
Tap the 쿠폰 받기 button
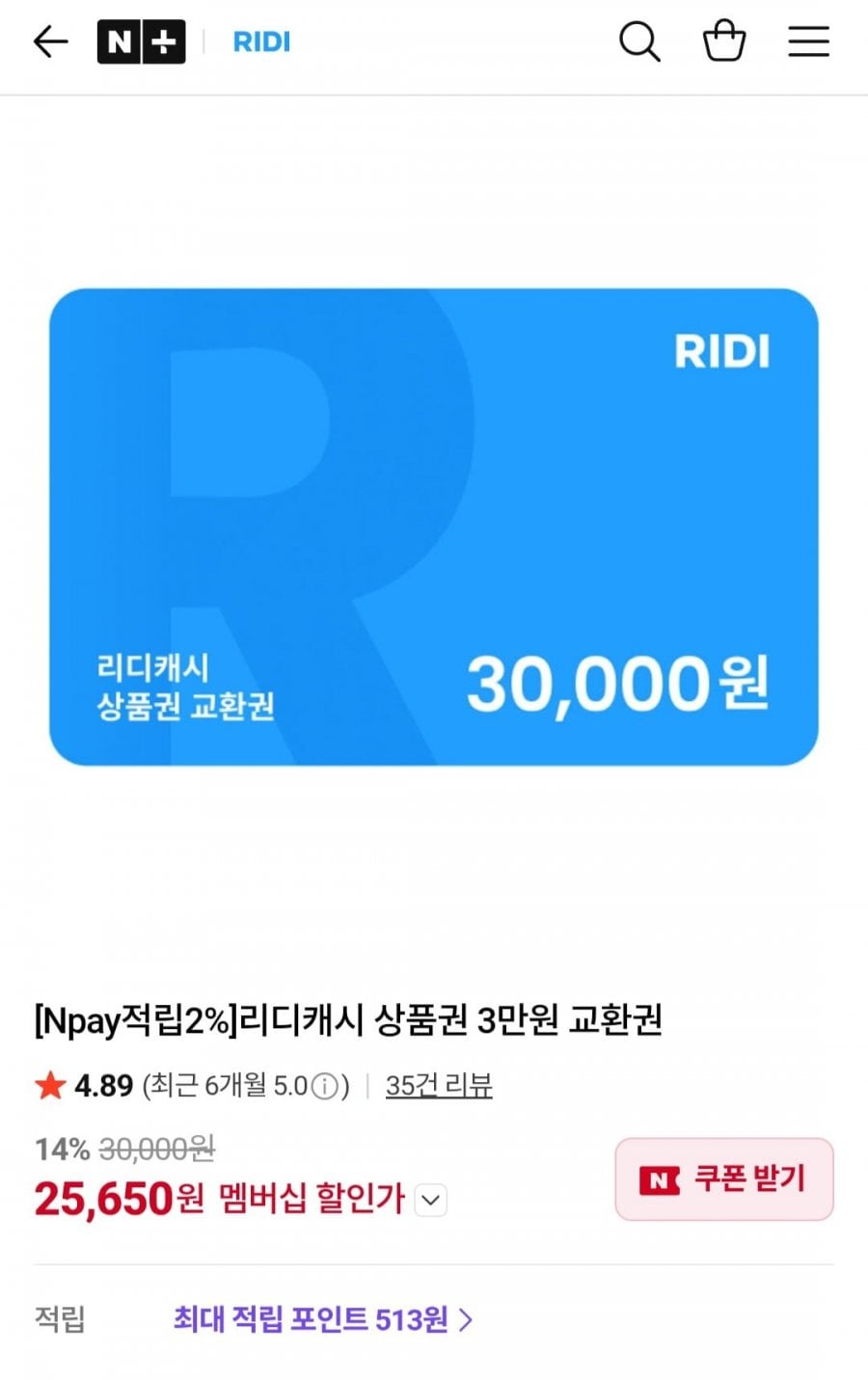[724, 1178]
